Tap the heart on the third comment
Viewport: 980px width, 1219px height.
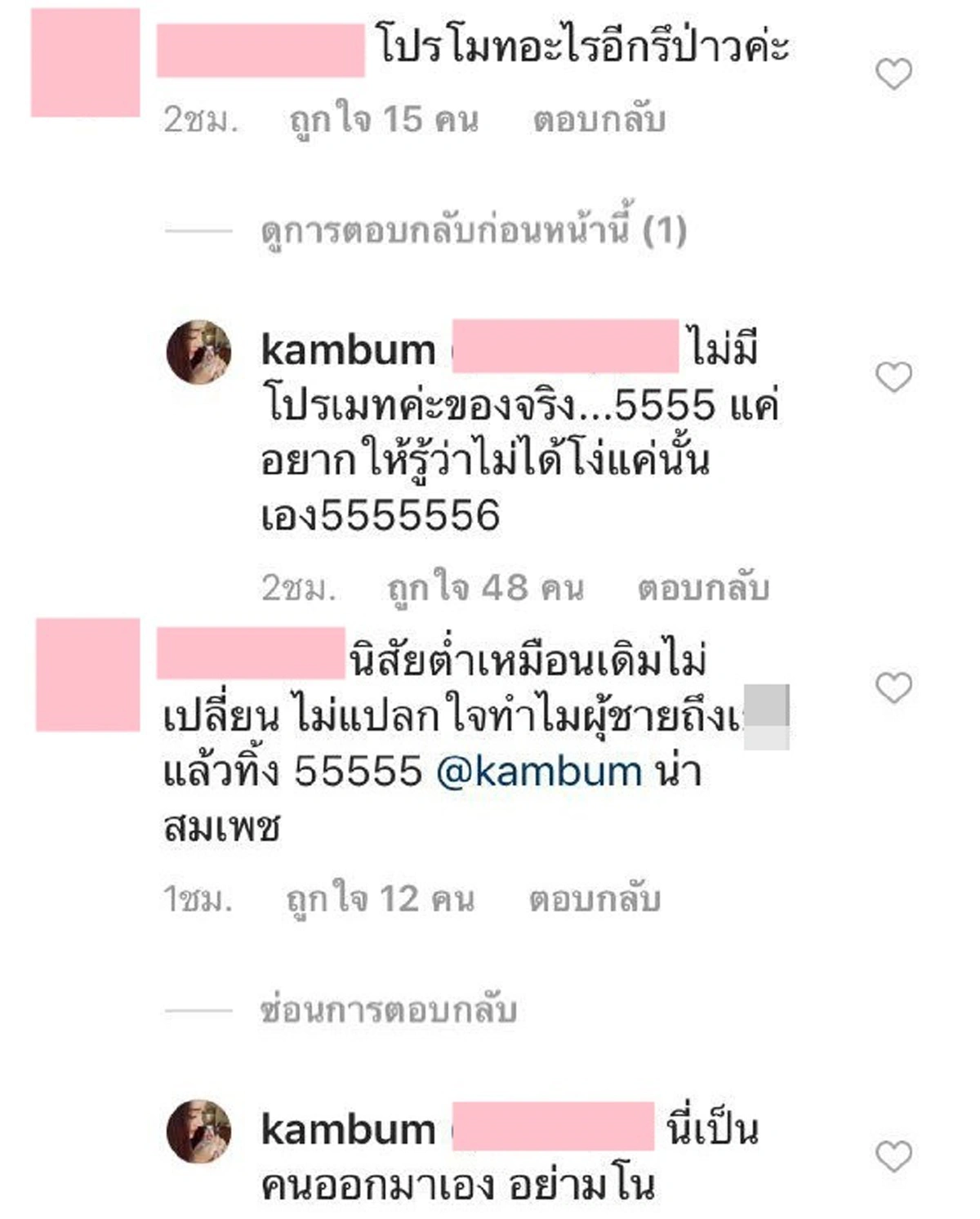tap(895, 688)
